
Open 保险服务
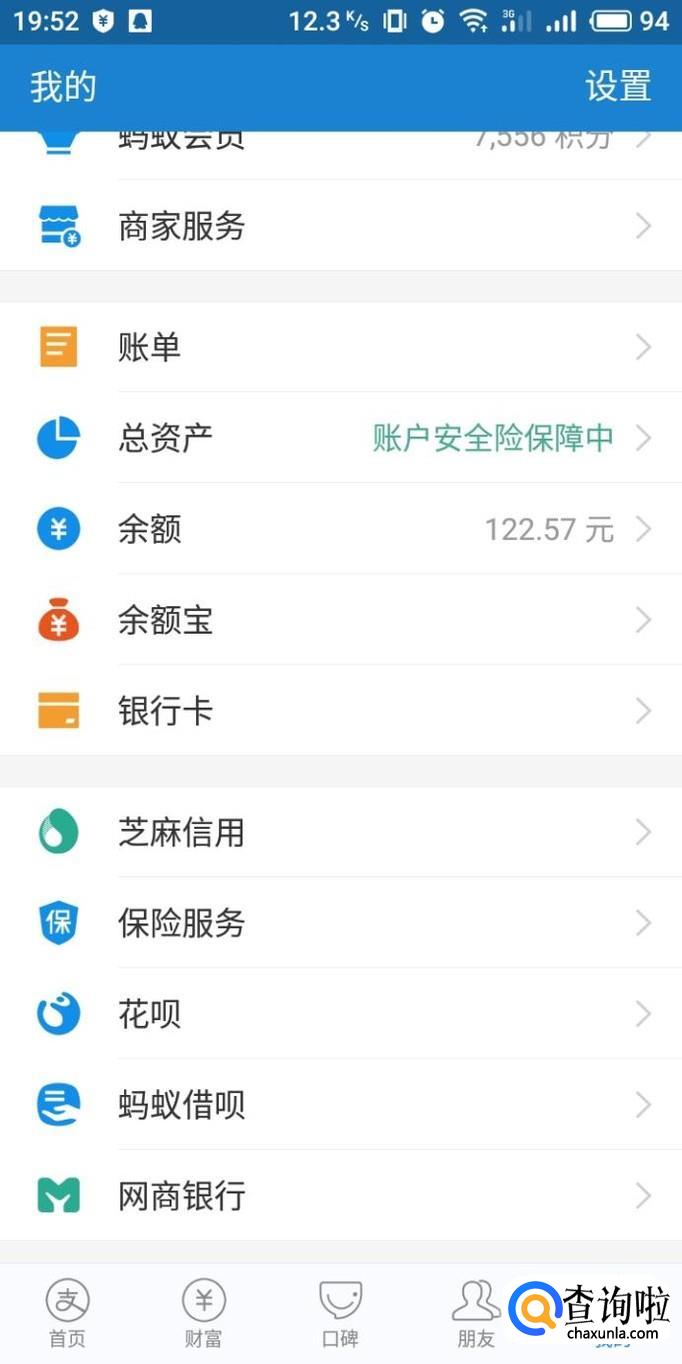[x=340, y=923]
